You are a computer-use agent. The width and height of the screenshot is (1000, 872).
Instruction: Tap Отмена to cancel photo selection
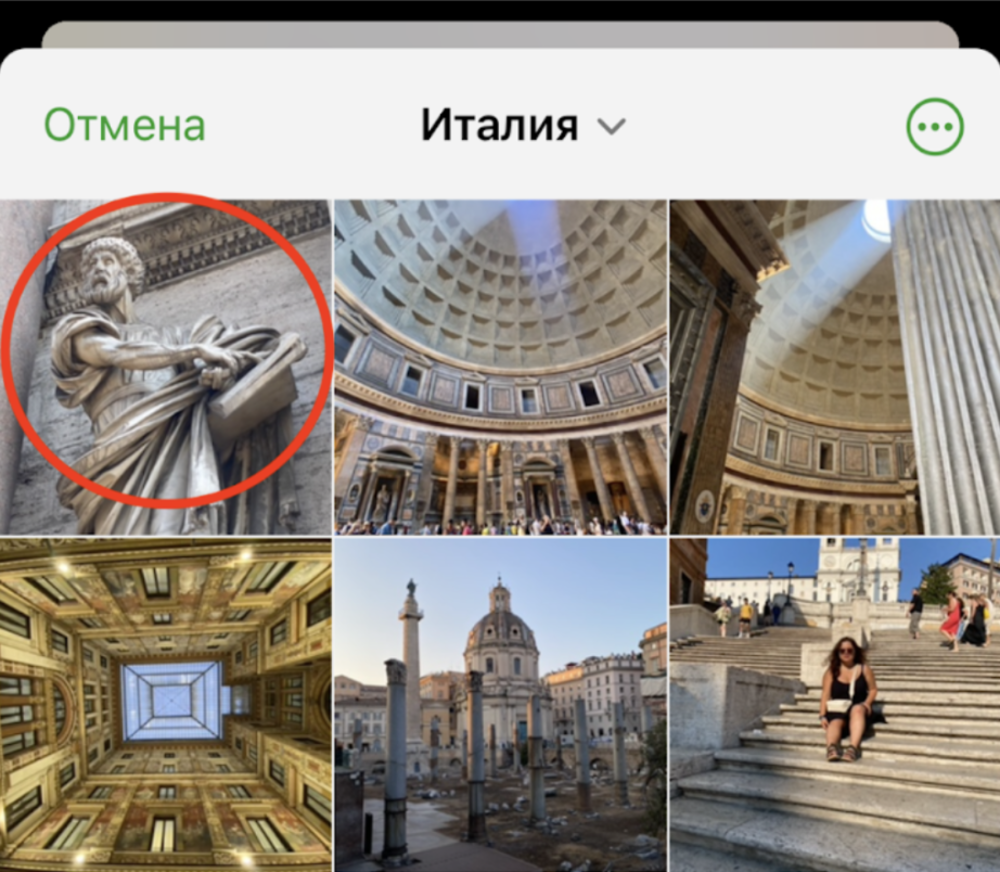(124, 126)
